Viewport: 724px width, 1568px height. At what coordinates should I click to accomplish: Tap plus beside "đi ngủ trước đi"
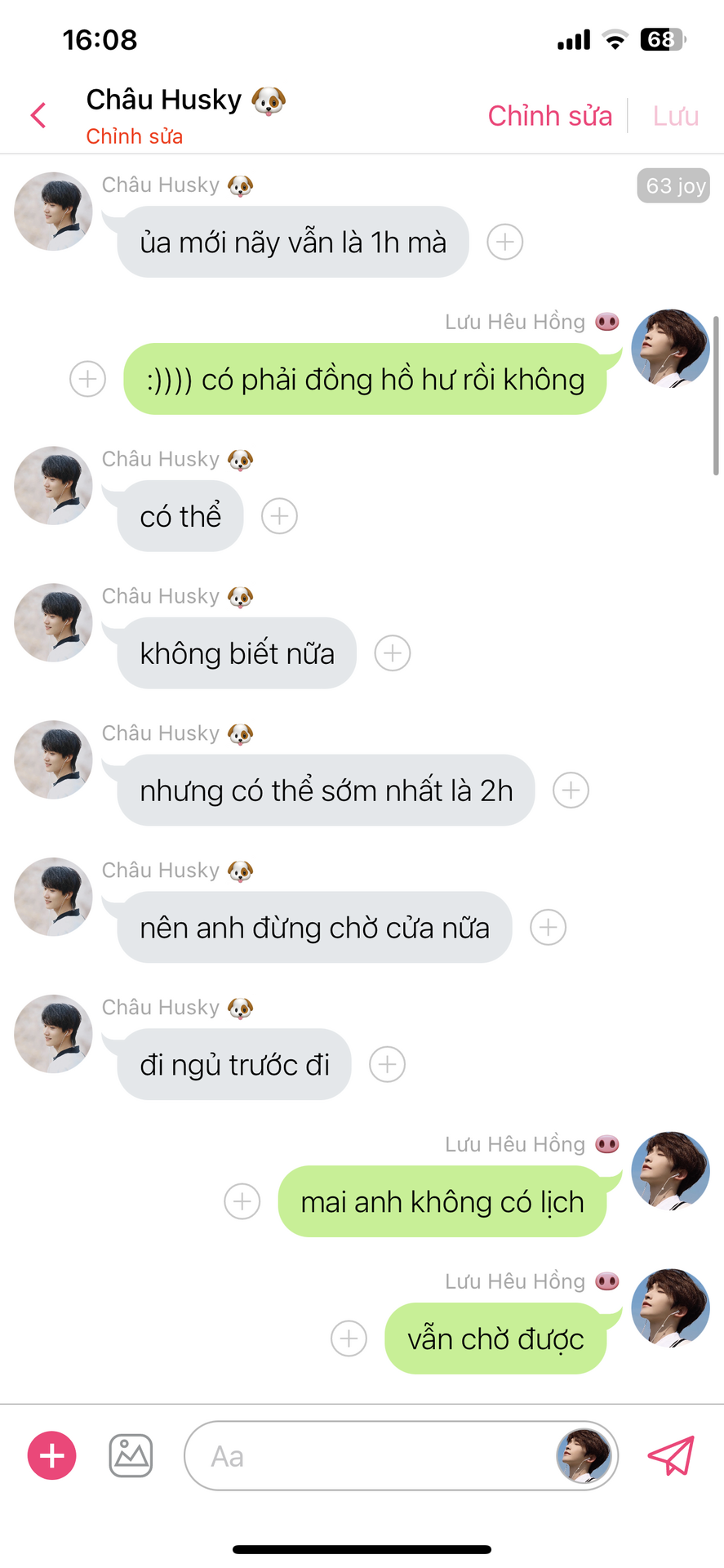click(387, 1065)
